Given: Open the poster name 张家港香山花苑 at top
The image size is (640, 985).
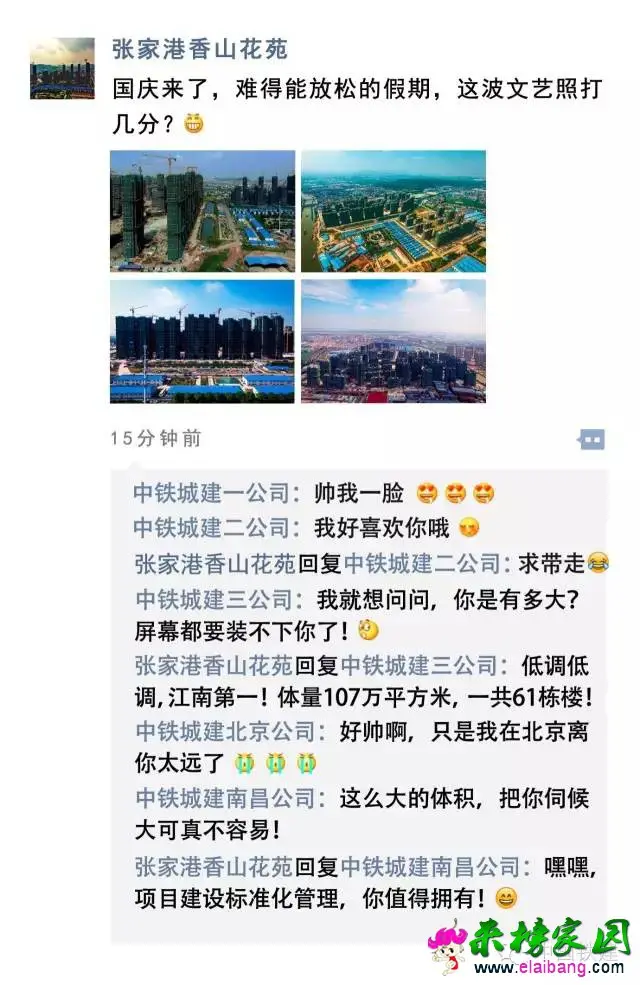Looking at the screenshot, I should coord(200,49).
